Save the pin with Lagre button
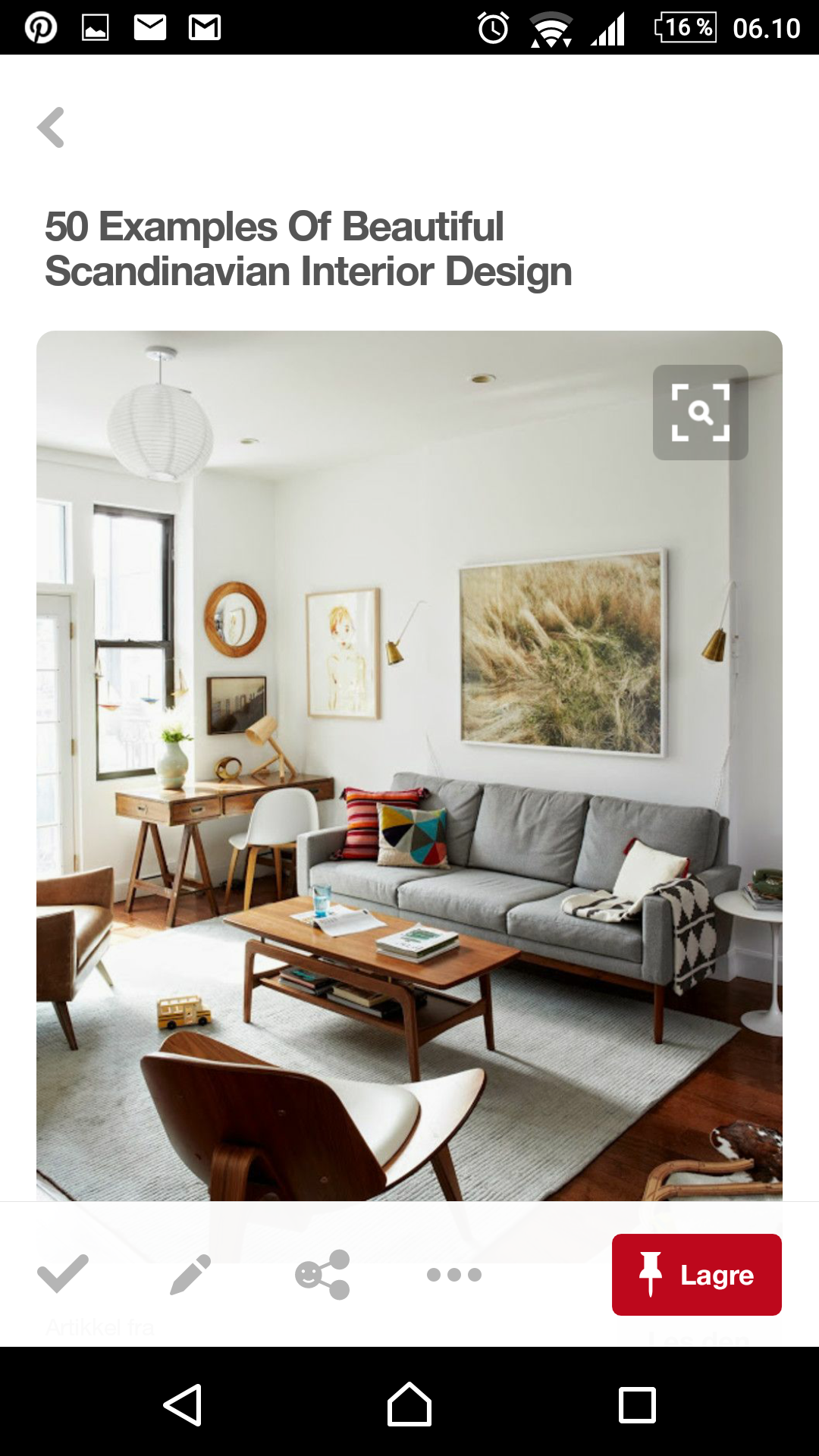This screenshot has height=1456, width=819. pyautogui.click(x=697, y=1275)
